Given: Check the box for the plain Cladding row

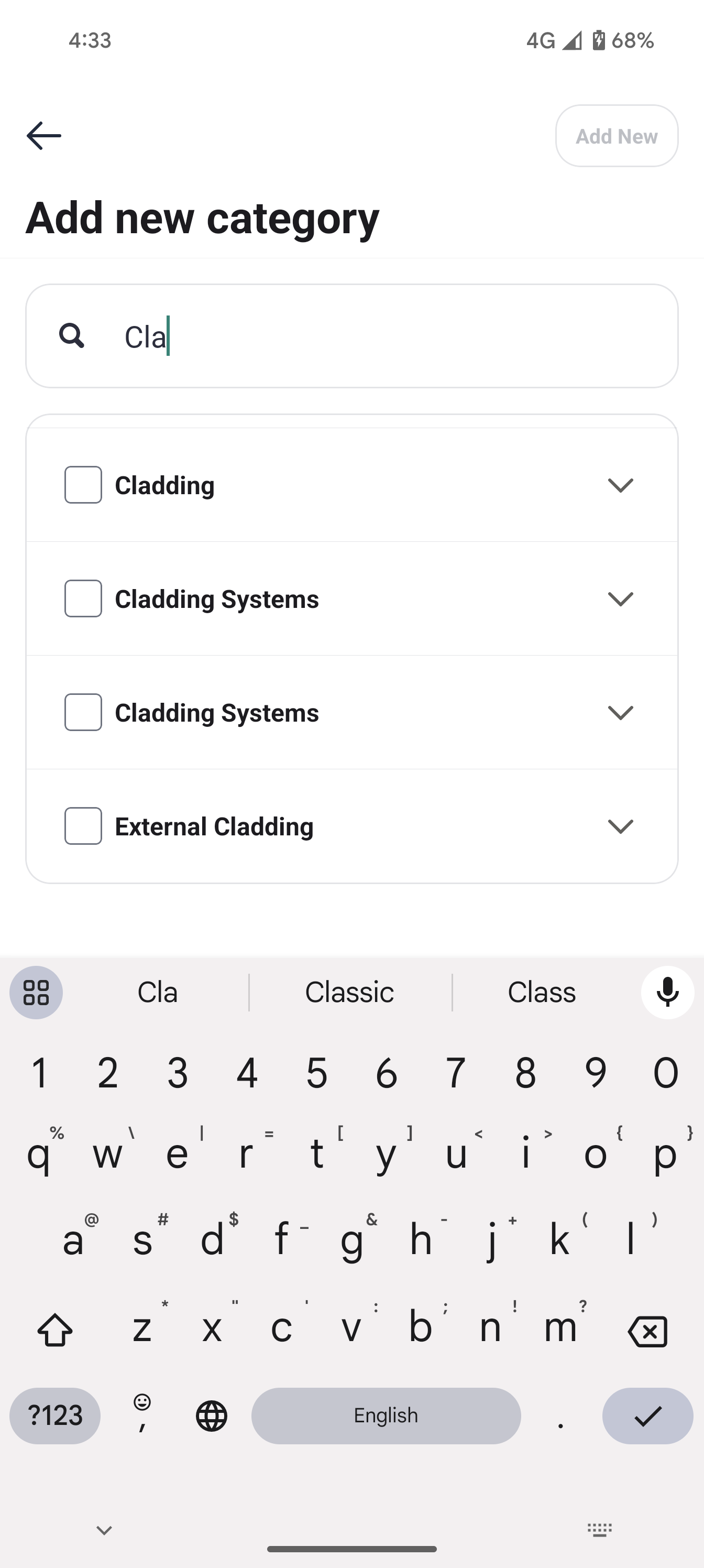Looking at the screenshot, I should click(83, 485).
